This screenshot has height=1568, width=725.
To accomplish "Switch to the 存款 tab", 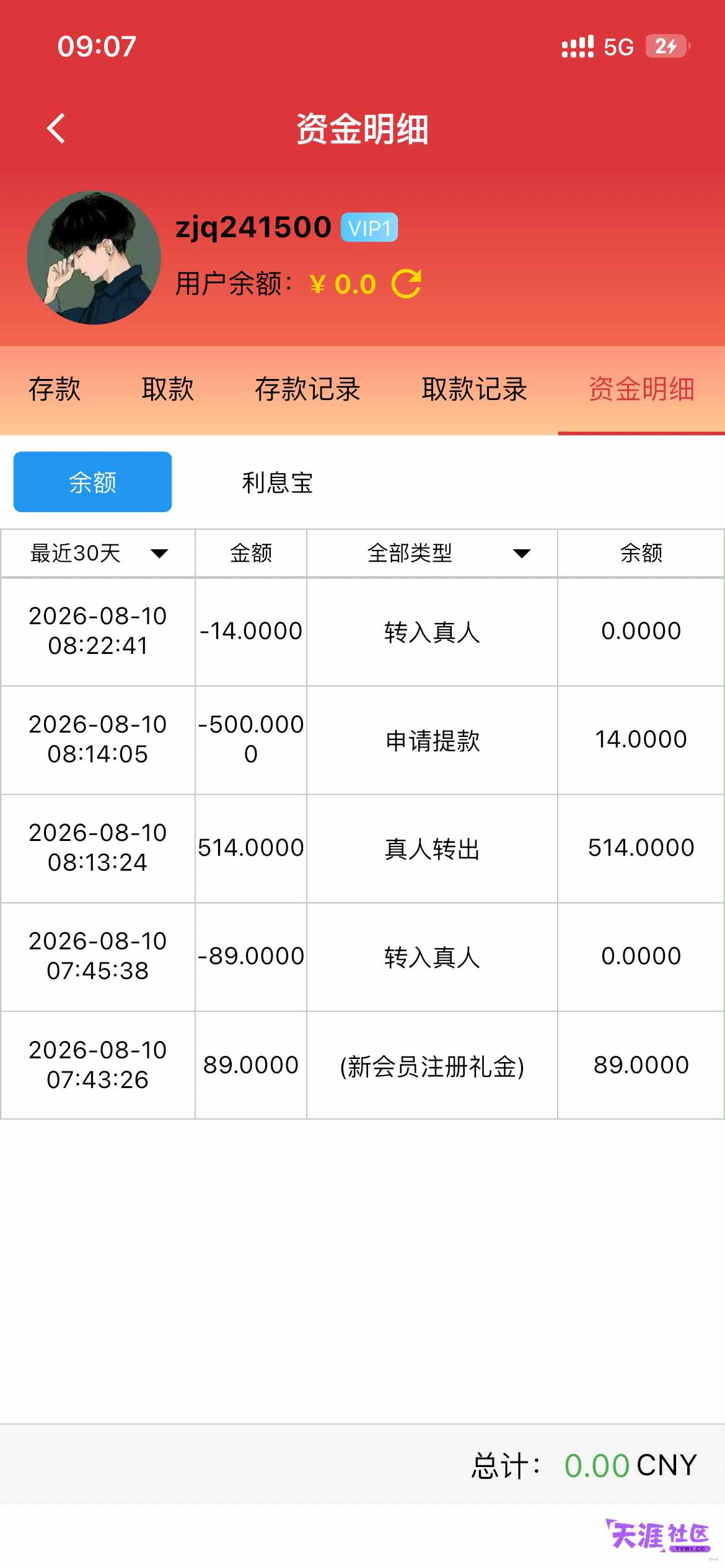I will pyautogui.click(x=55, y=390).
